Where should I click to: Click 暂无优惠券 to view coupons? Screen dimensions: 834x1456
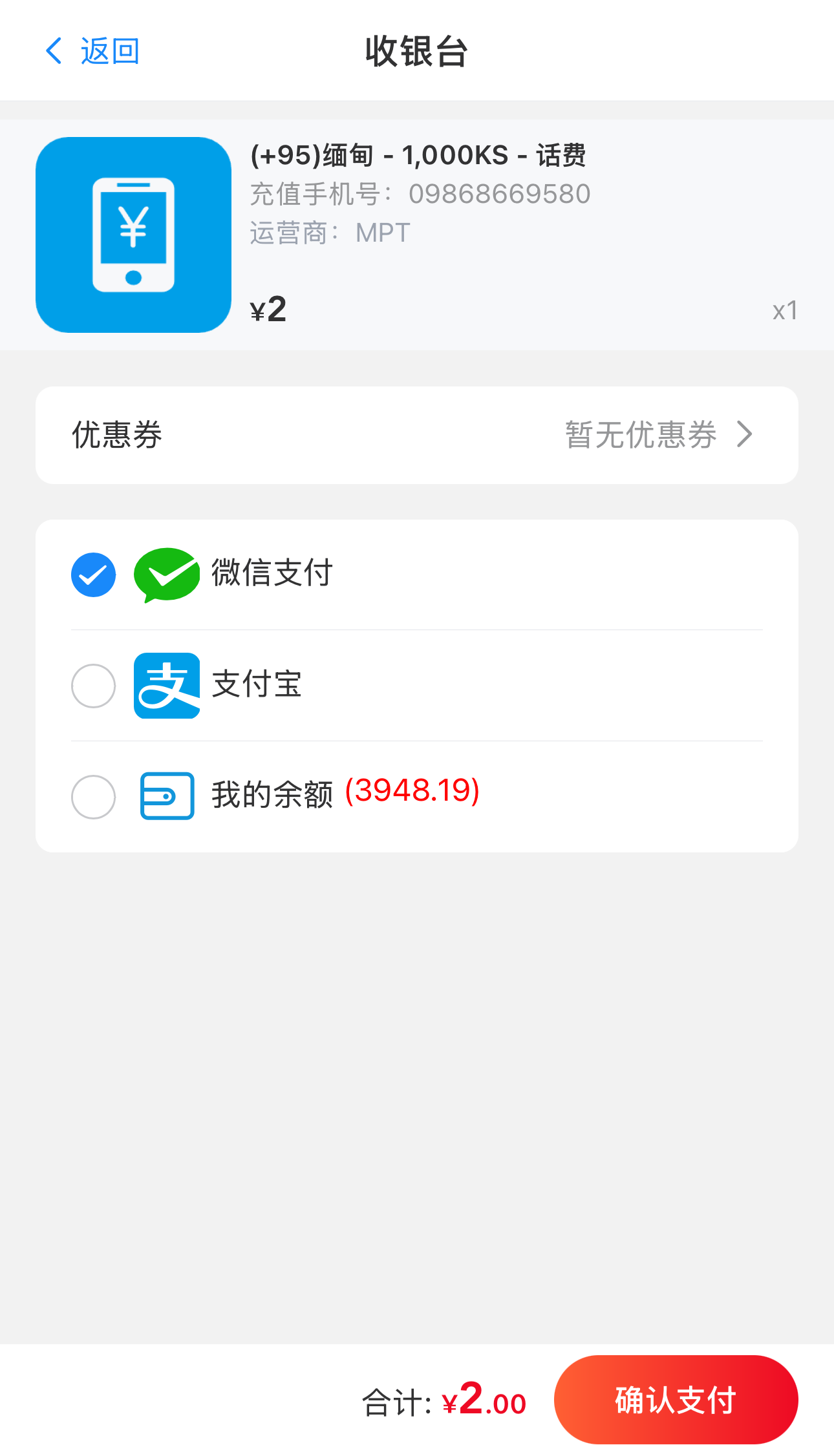pos(639,435)
